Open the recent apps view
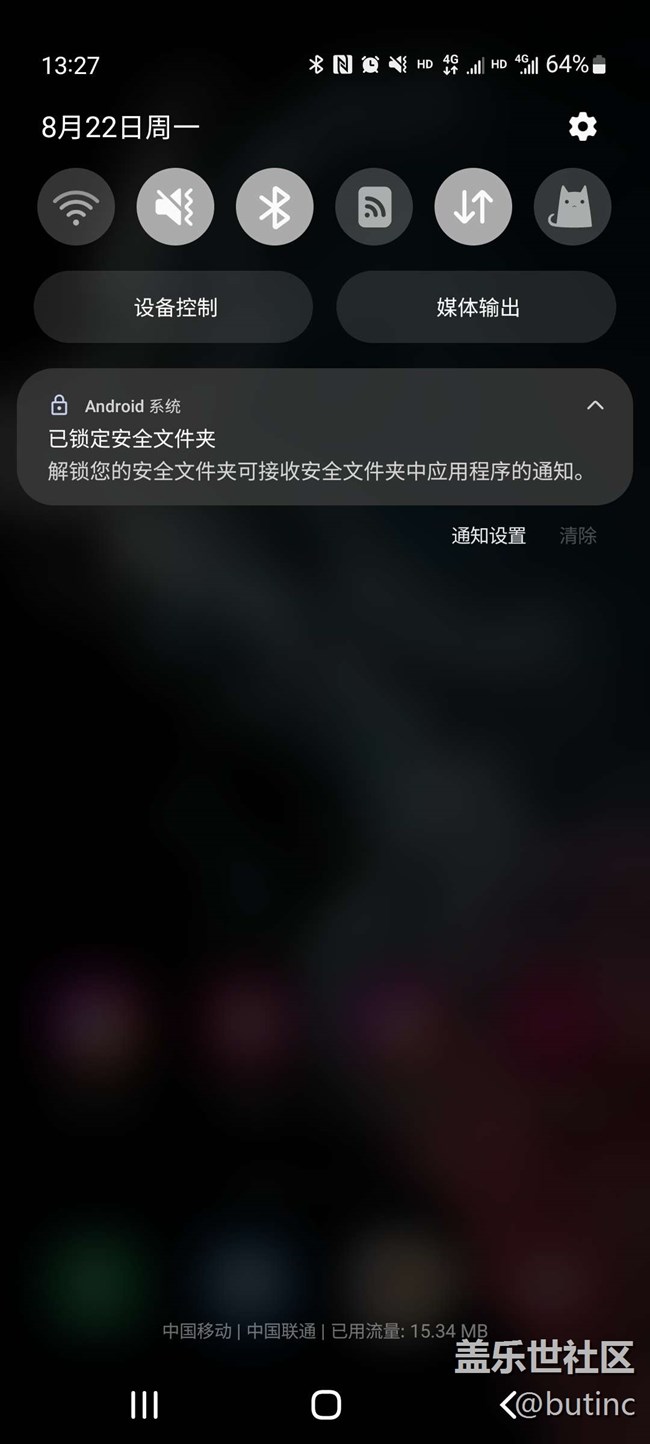This screenshot has width=650, height=1444. 145,1404
